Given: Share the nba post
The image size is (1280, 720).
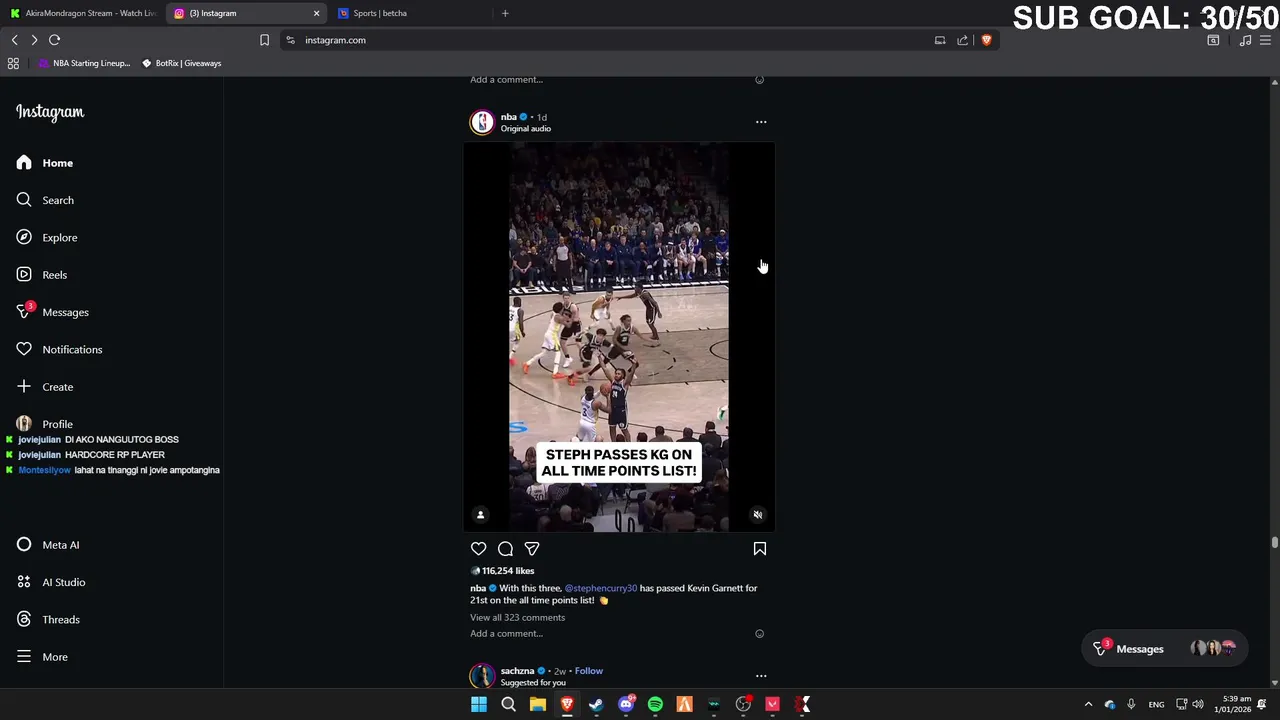Looking at the screenshot, I should coord(532,549).
